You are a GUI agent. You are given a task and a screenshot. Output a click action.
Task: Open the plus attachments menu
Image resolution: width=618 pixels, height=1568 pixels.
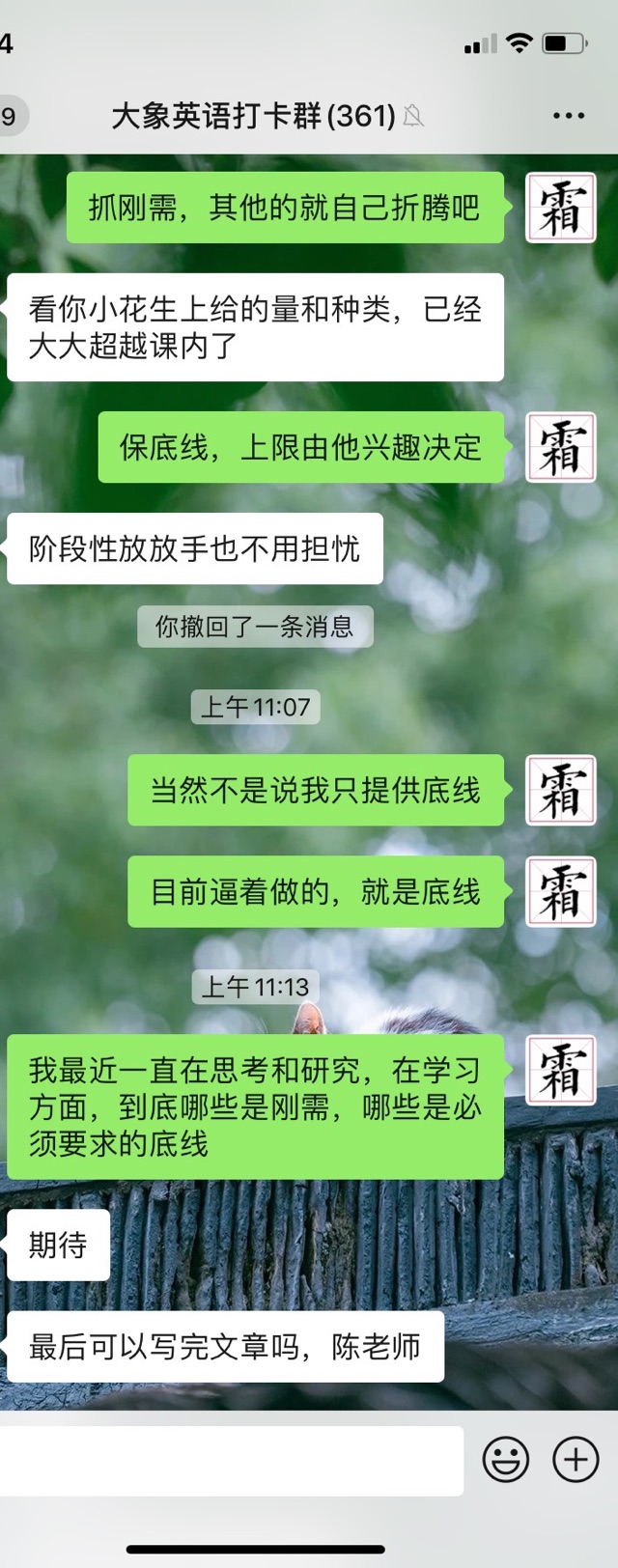[576, 1459]
